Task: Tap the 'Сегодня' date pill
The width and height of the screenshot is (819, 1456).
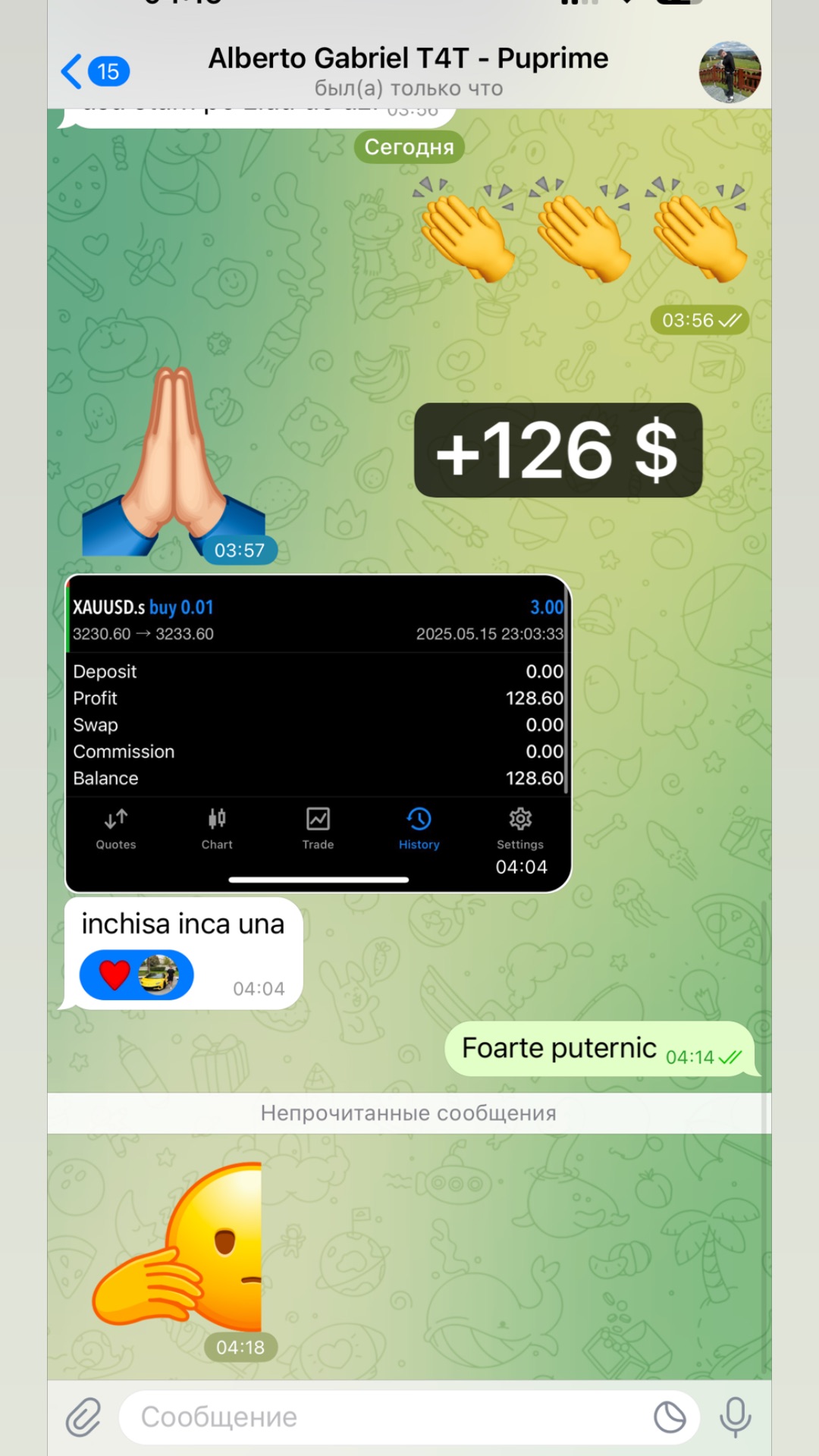Action: [x=409, y=147]
